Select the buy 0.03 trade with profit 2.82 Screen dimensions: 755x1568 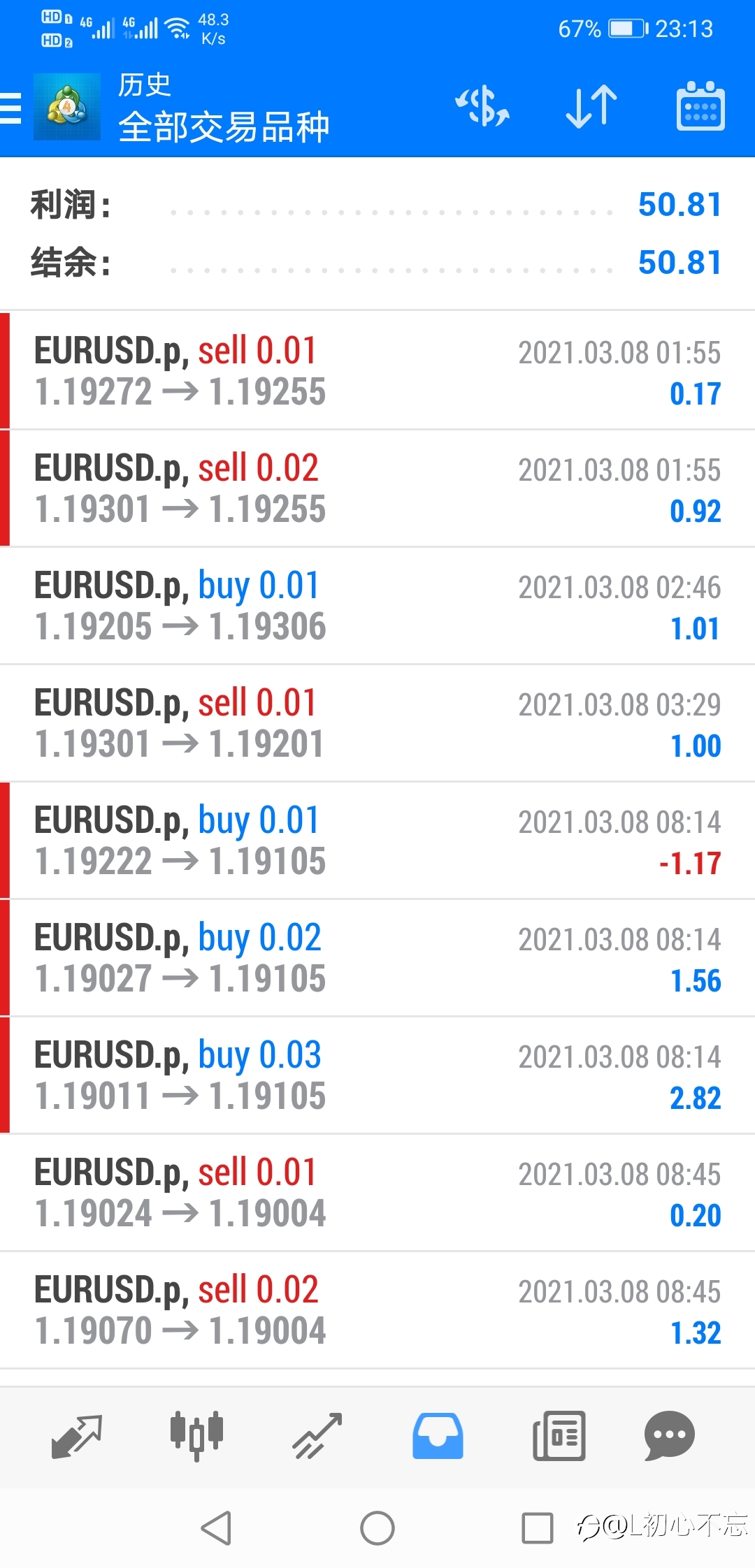pyautogui.click(x=377, y=1075)
